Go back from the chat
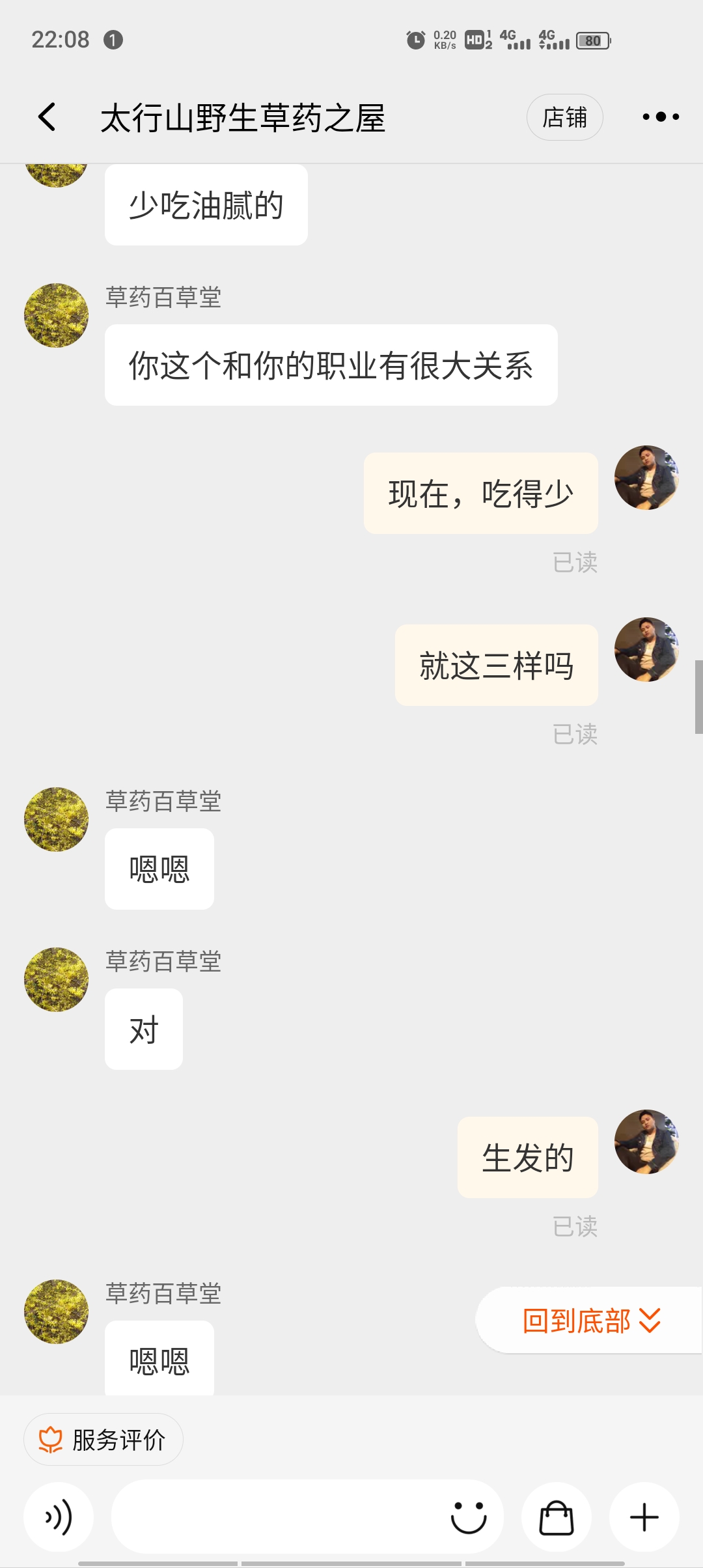Image resolution: width=703 pixels, height=1568 pixels. [47, 117]
